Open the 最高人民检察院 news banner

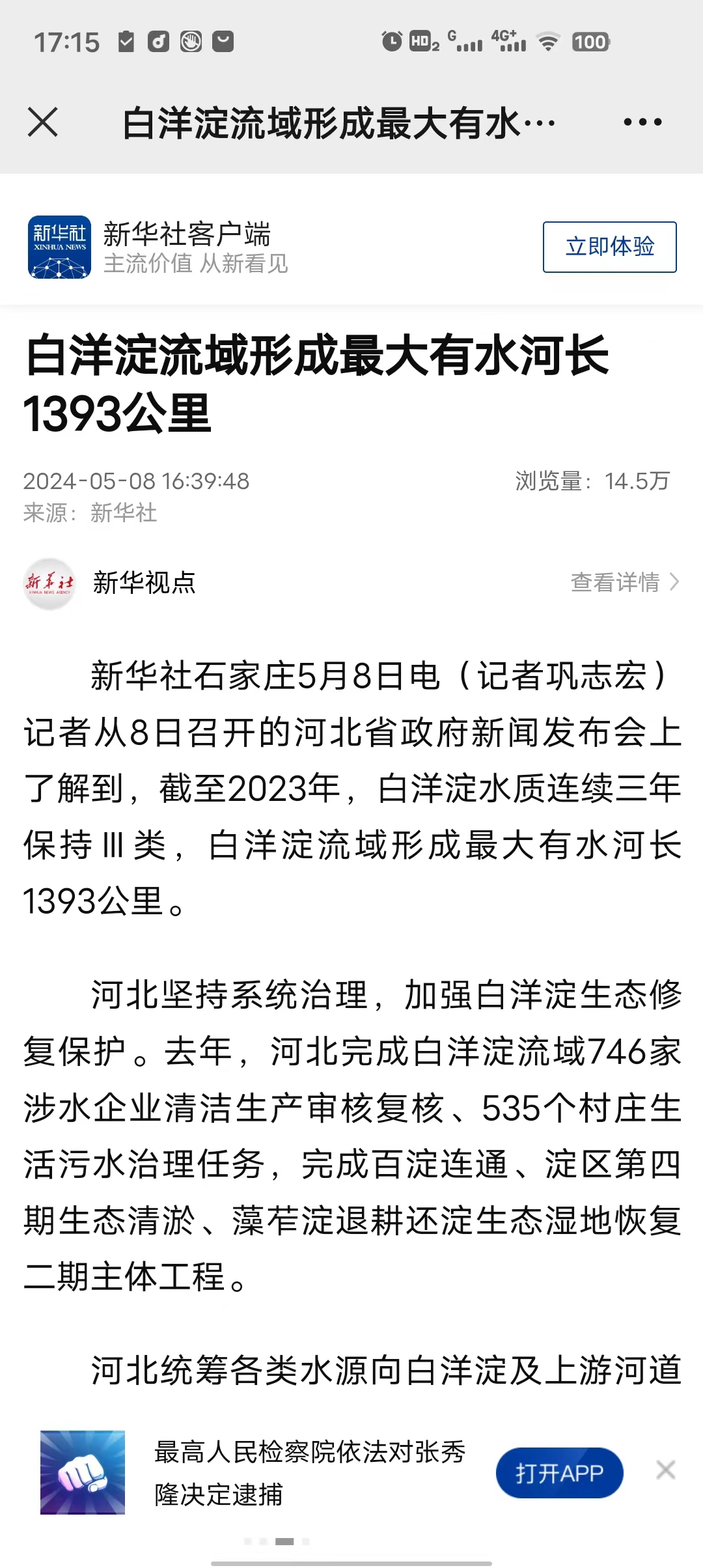[309, 1473]
